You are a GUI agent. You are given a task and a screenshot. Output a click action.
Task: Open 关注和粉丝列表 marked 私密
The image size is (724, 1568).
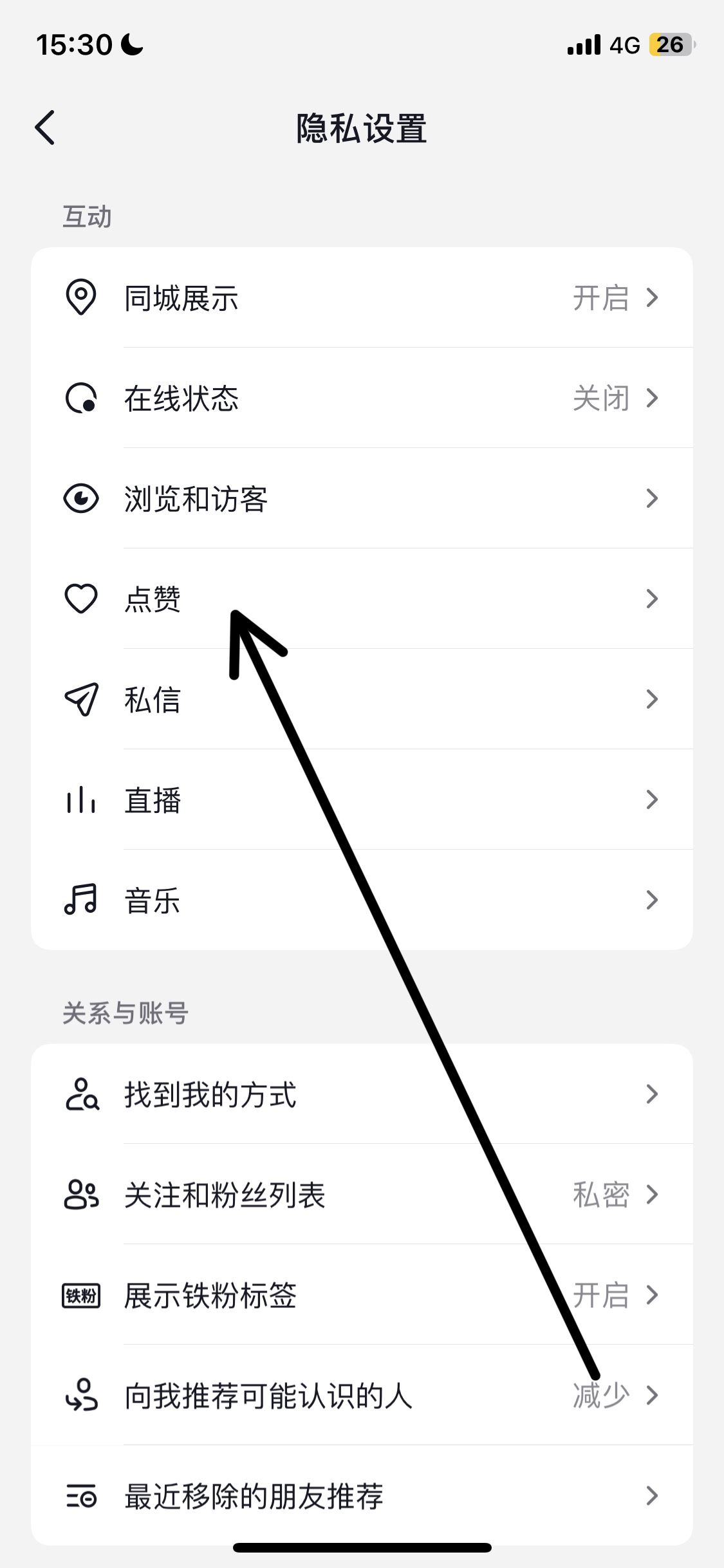601,1195
